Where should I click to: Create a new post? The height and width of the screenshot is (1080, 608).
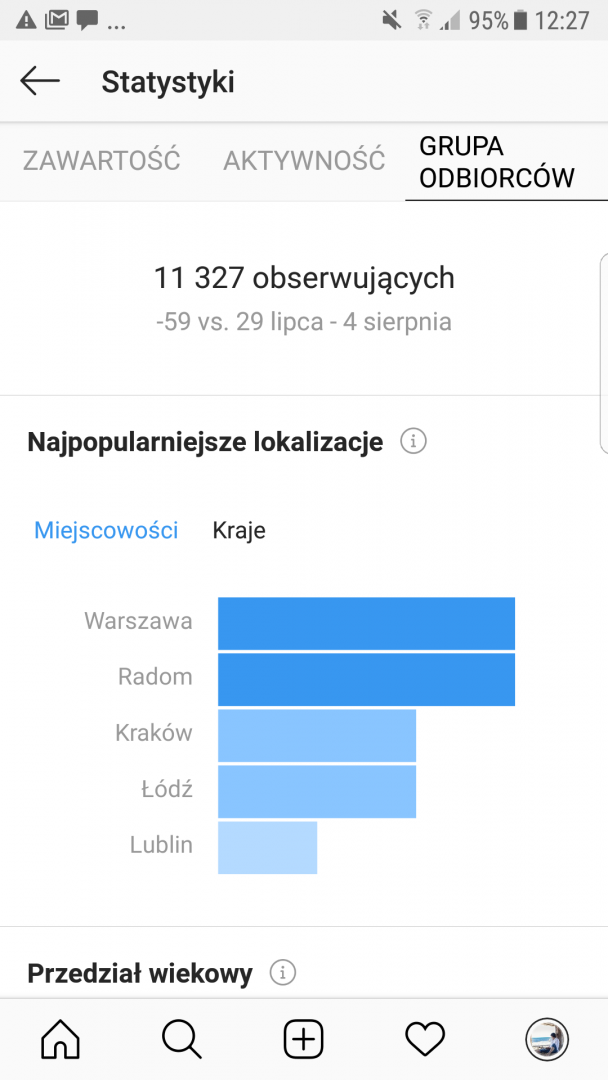304,1040
